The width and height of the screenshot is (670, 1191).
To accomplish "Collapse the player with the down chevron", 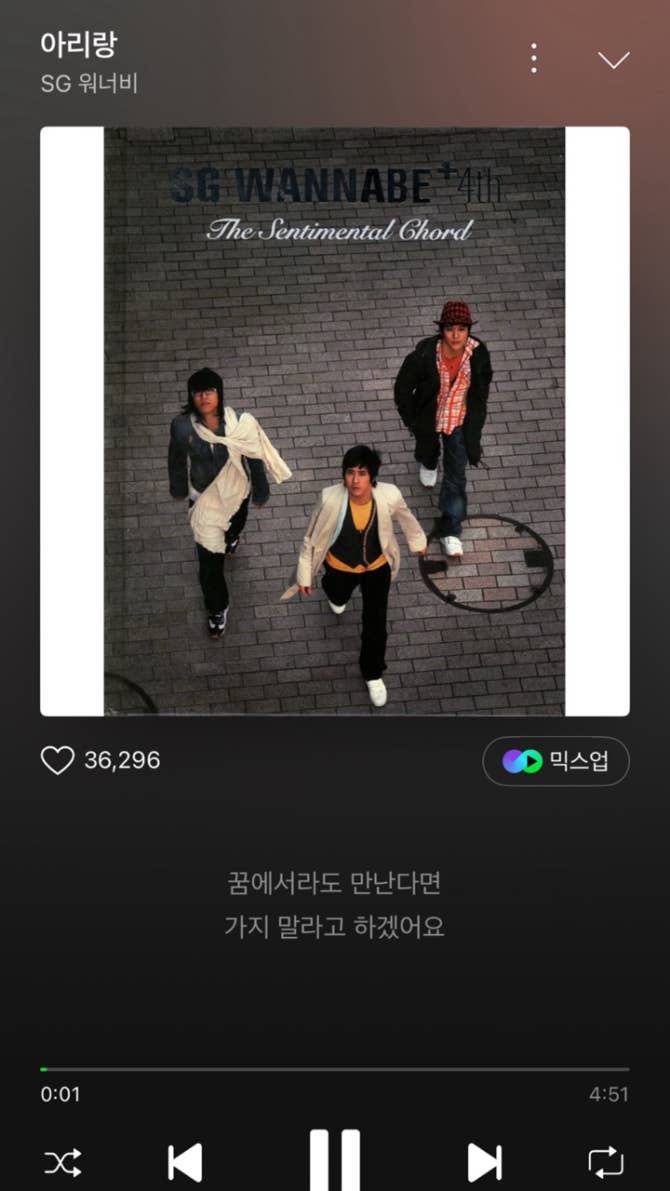I will pos(613,60).
